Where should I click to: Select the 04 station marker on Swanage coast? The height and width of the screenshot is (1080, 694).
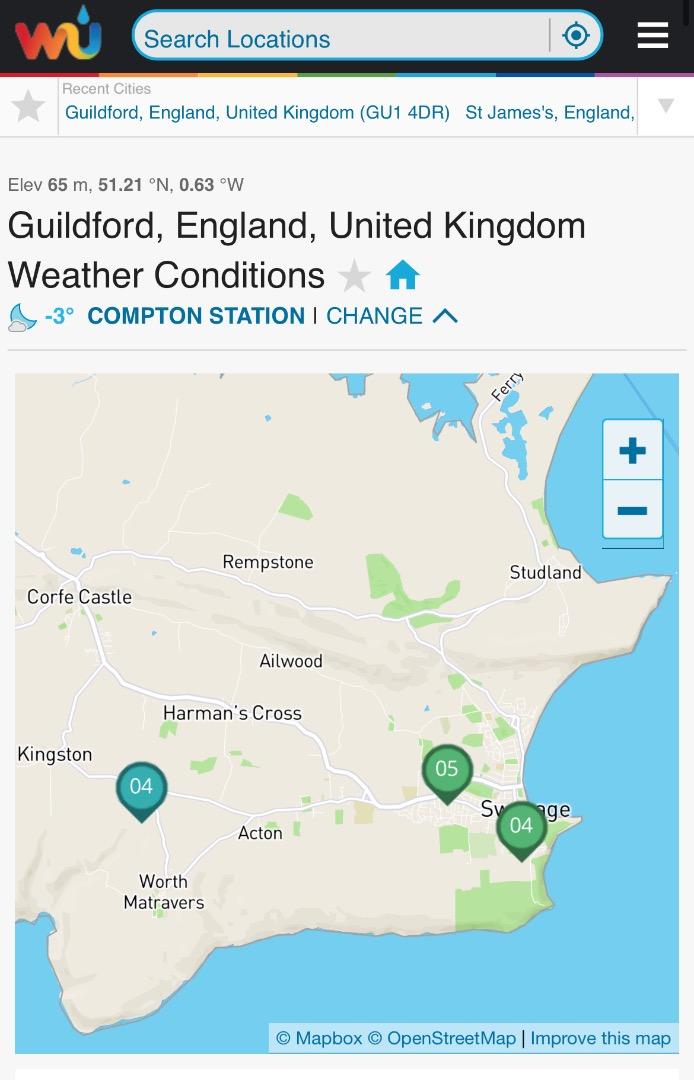(x=521, y=827)
